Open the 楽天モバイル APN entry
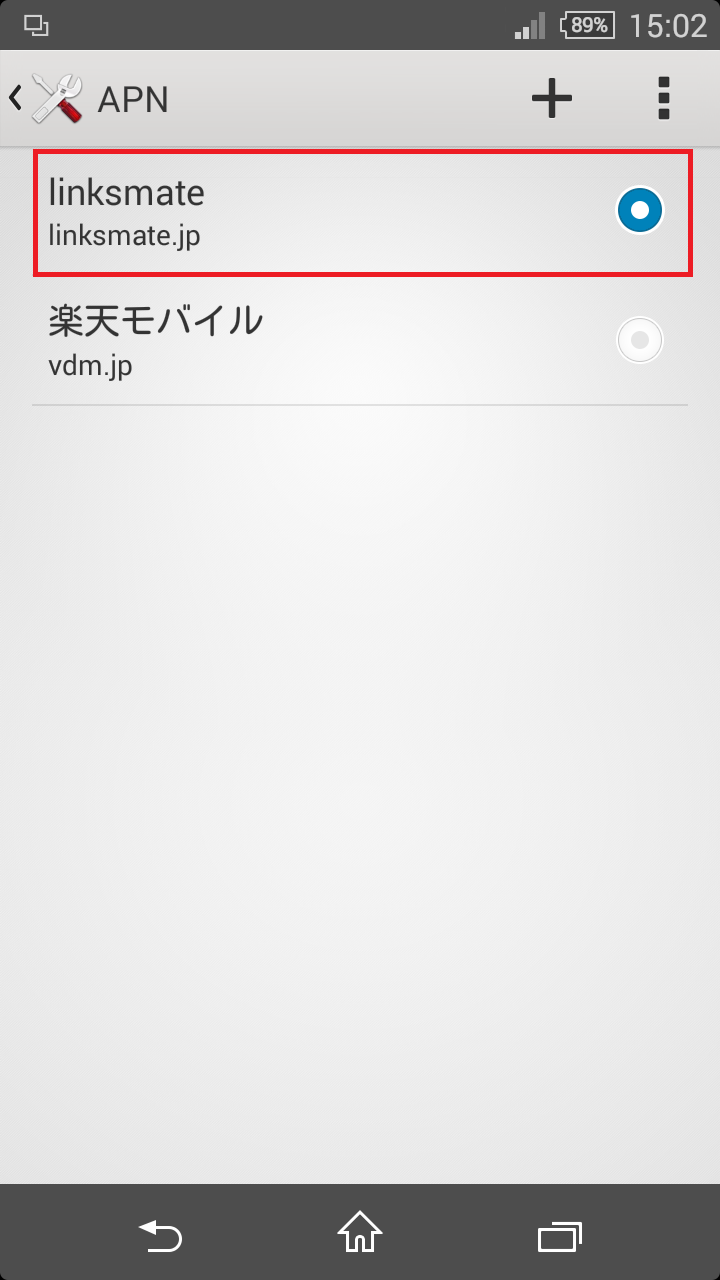The height and width of the screenshot is (1280, 720). coord(300,340)
